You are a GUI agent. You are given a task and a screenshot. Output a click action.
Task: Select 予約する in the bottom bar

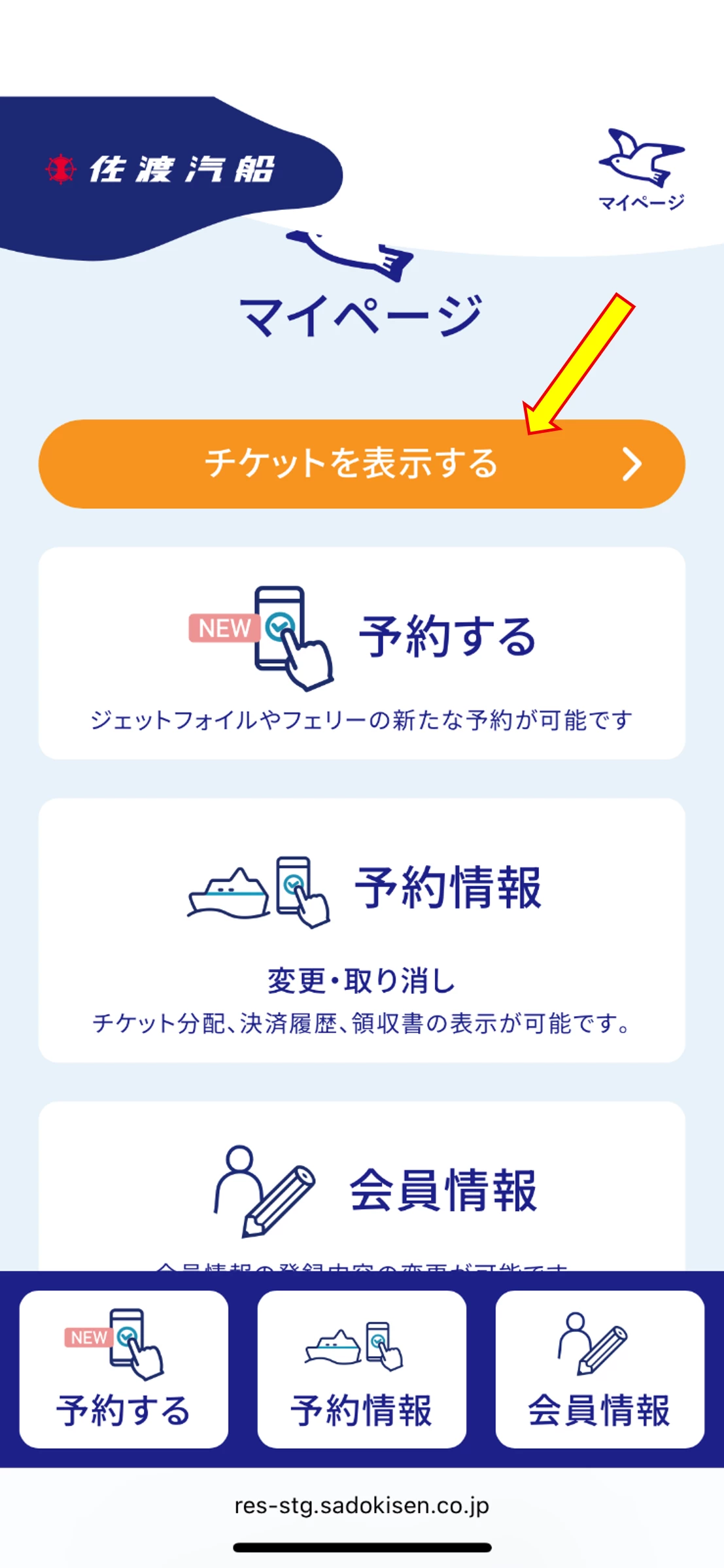pos(124,1369)
